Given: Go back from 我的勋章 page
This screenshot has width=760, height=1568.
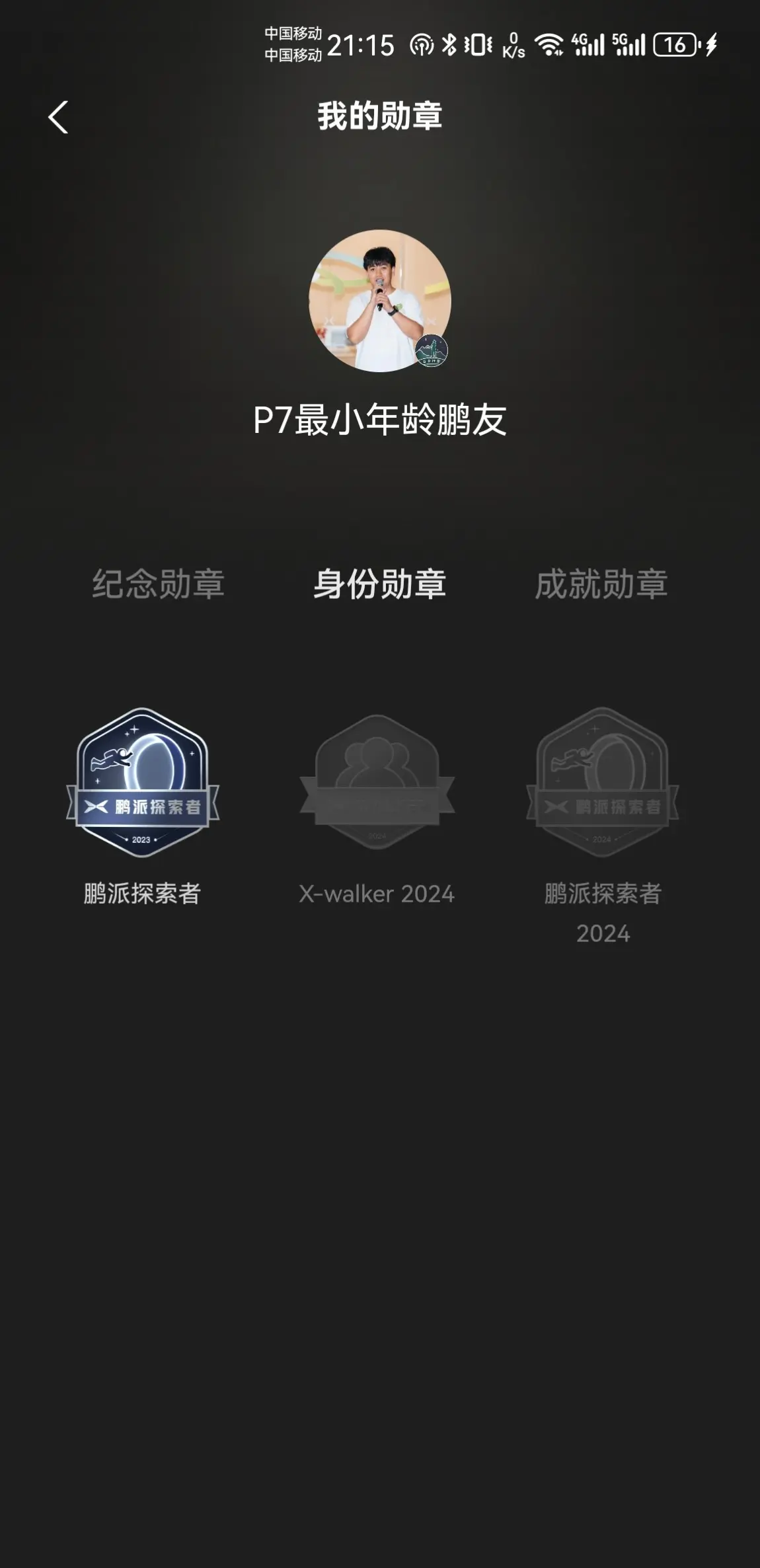Looking at the screenshot, I should pos(58,117).
